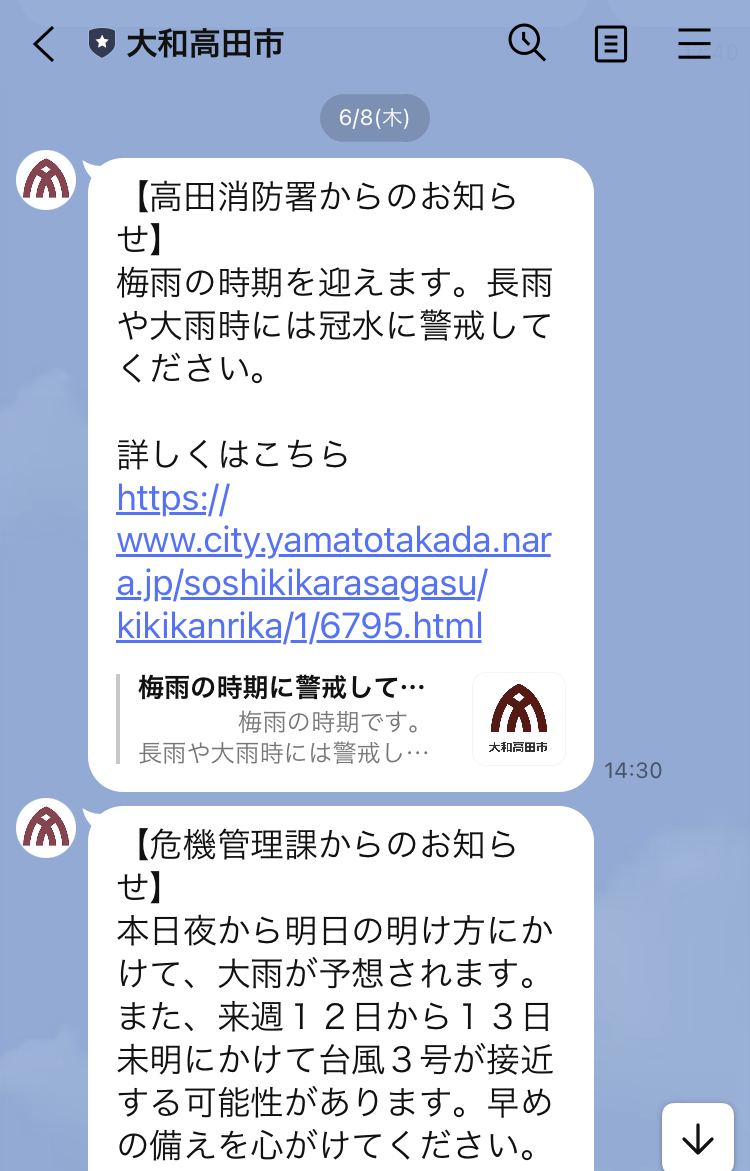Open the notes list icon

tap(610, 45)
